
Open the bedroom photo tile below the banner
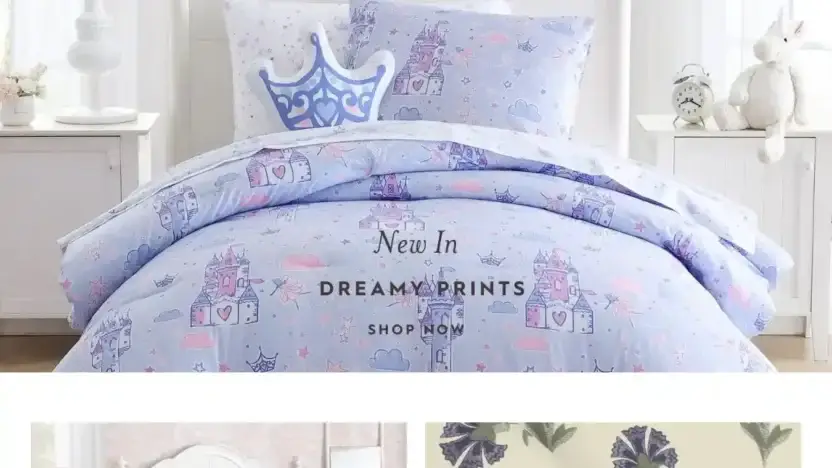[x=218, y=446]
